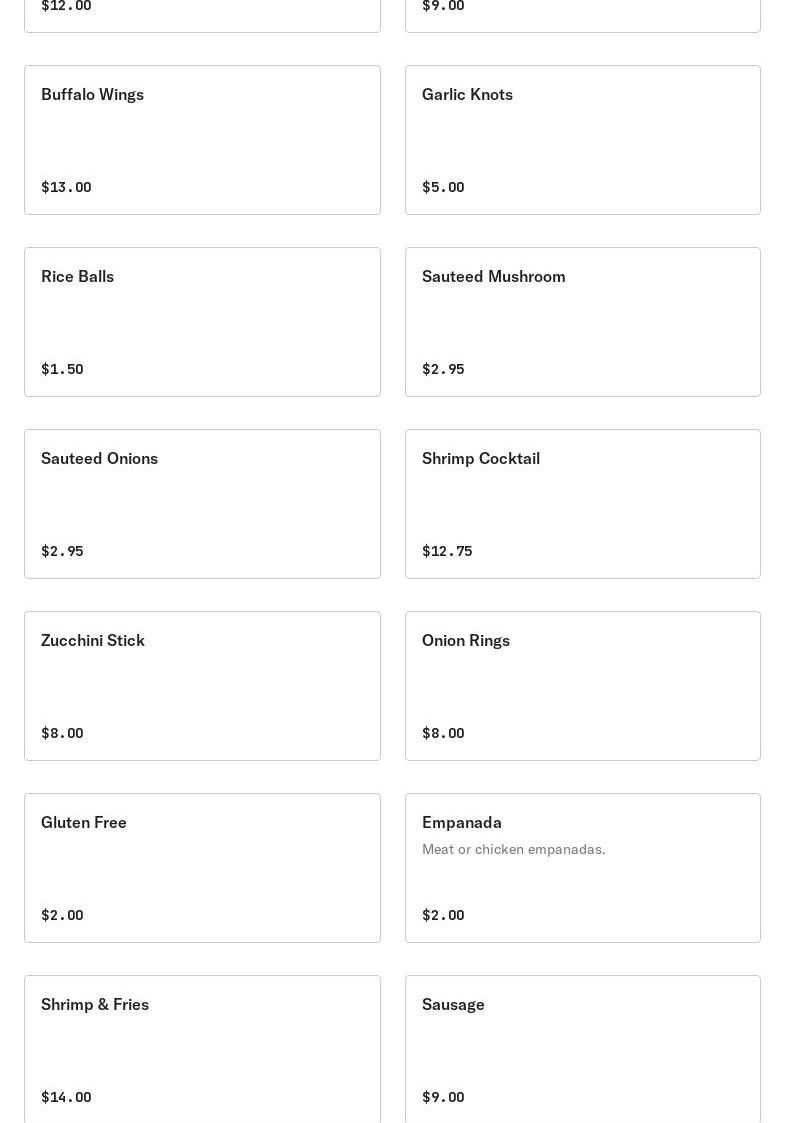Open the Zucchini Stick card
This screenshot has height=1123, width=785.
202,685
